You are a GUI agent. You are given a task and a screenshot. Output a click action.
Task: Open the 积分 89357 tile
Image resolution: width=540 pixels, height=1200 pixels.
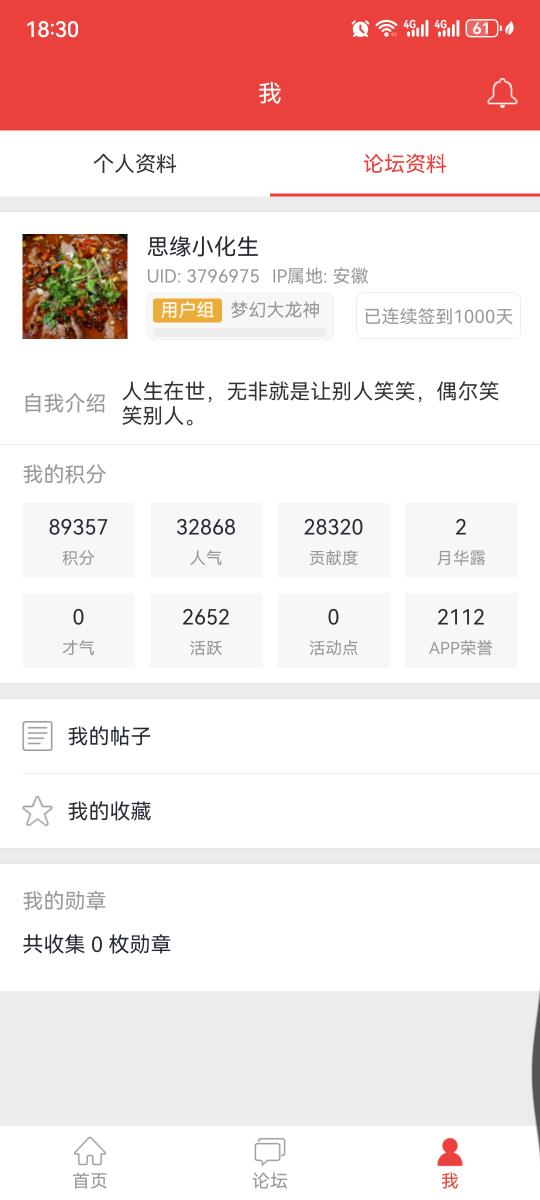pyautogui.click(x=78, y=540)
